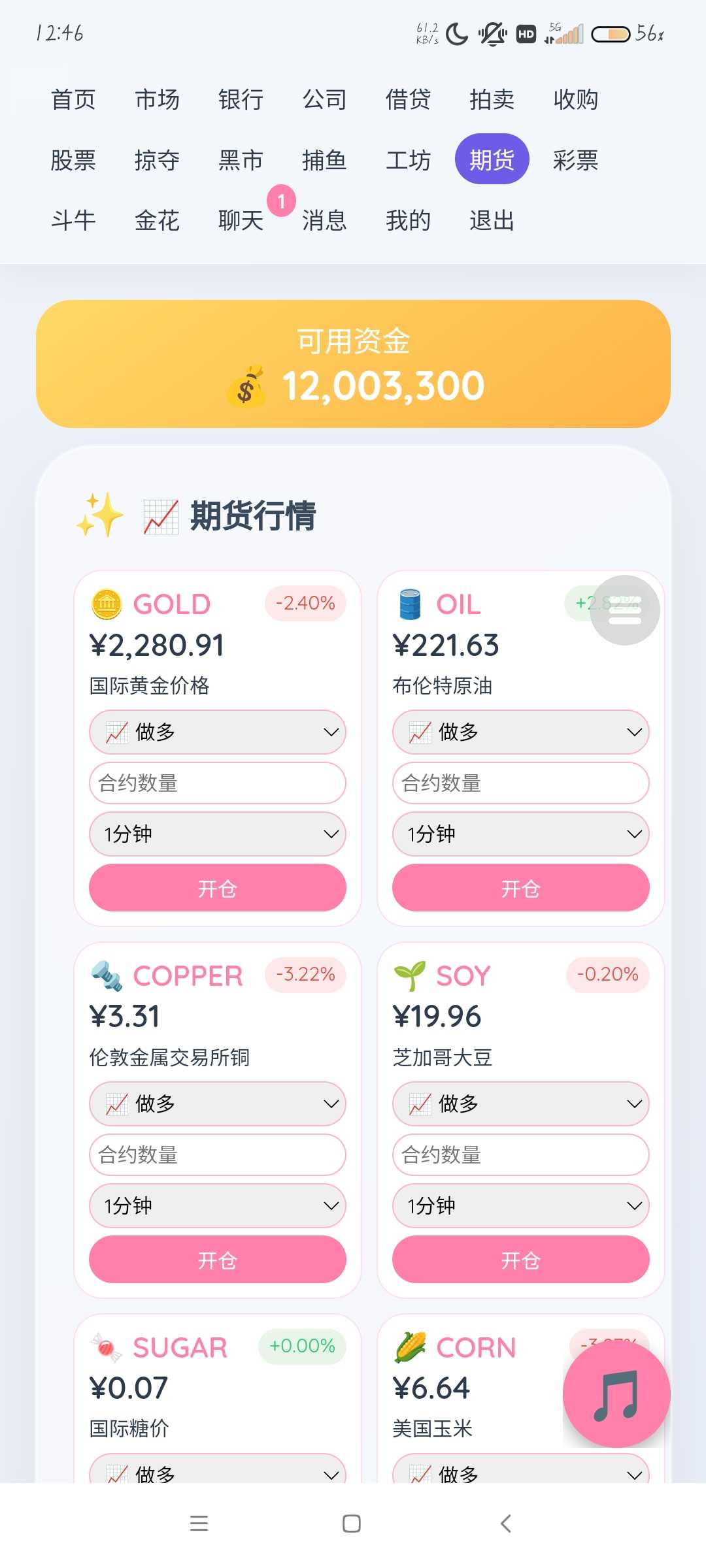Focus the 合约数量 field under OIL

pos(520,783)
